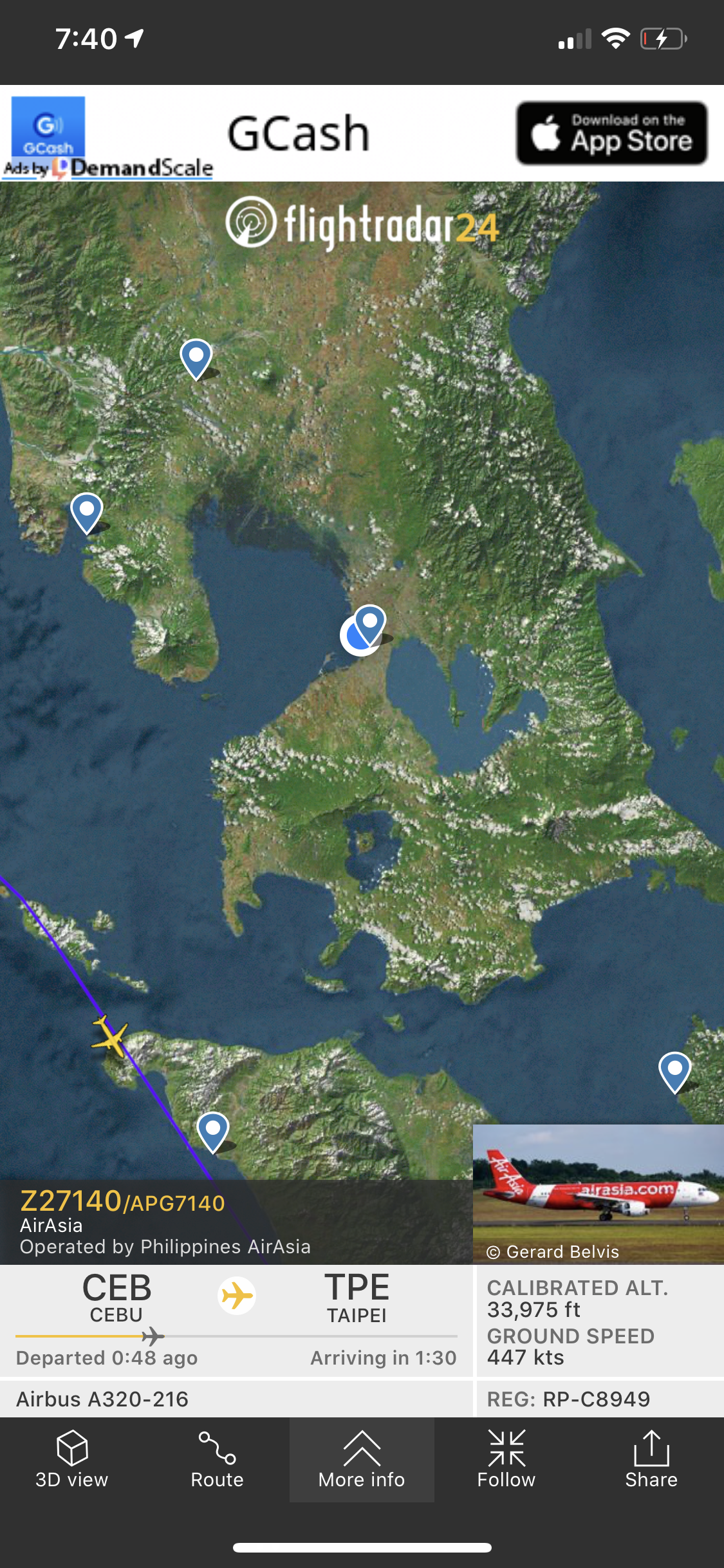
Task: Follow this AirAsia flight
Action: coord(506,1459)
